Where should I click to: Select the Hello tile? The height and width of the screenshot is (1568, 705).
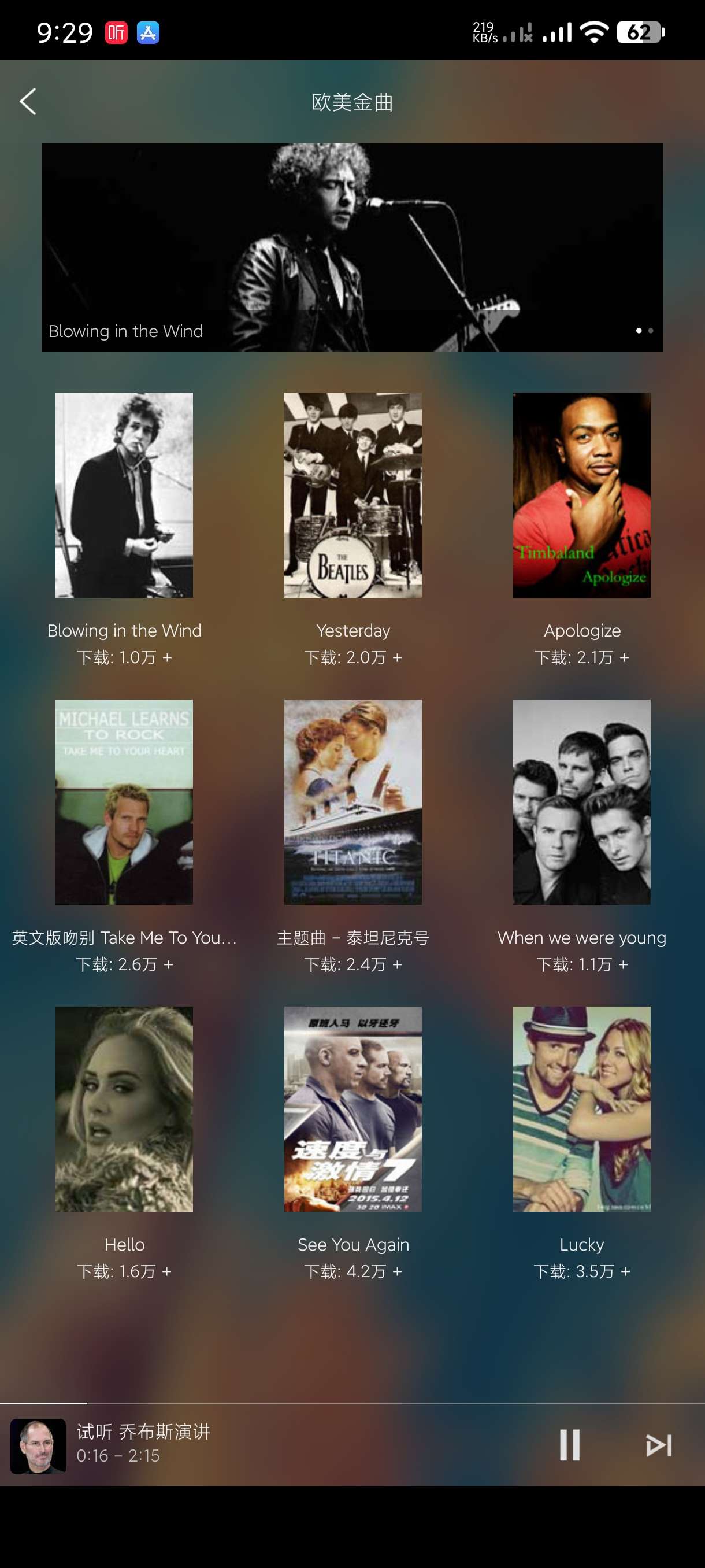tap(124, 1108)
